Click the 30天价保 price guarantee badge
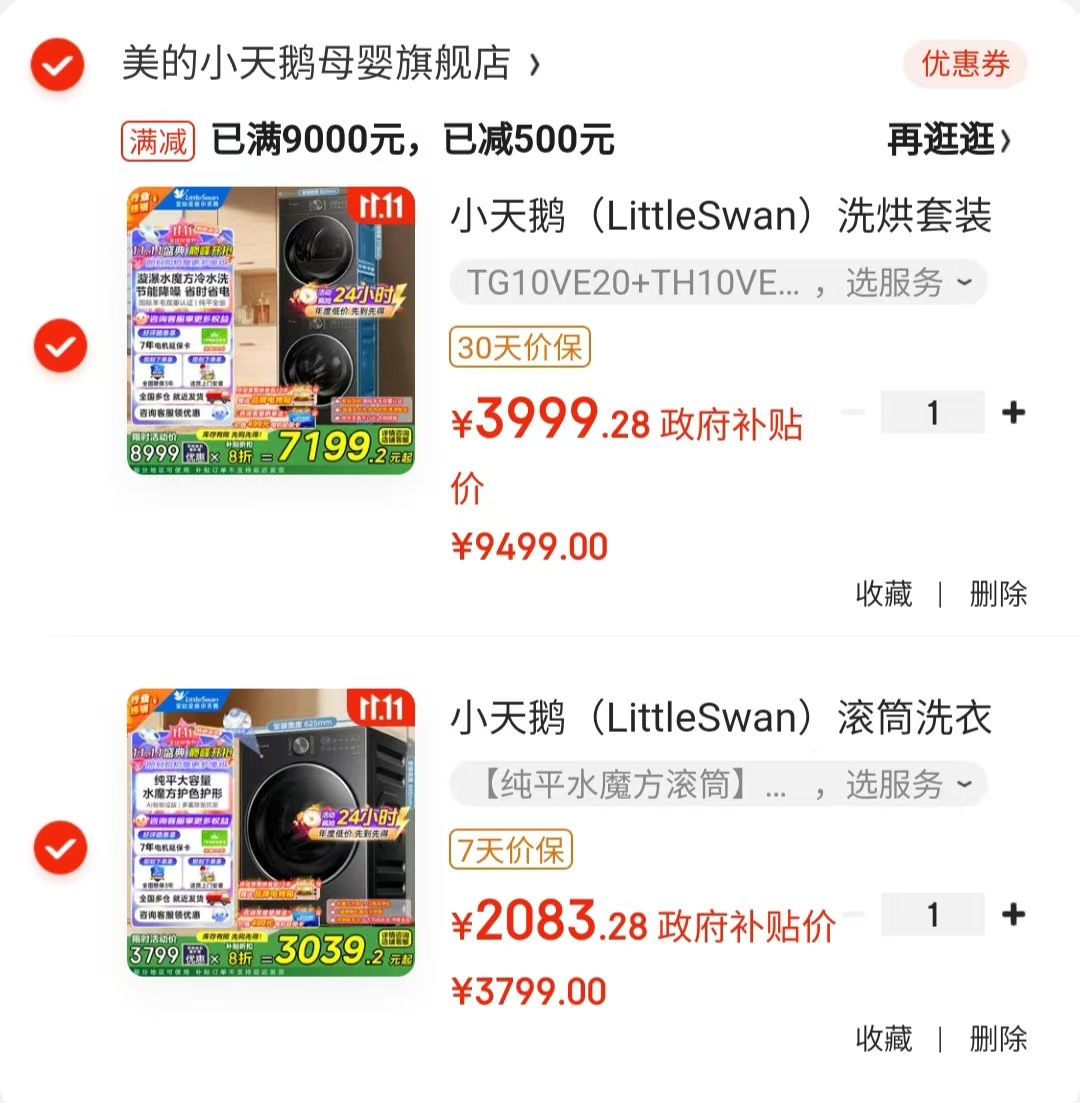This screenshot has height=1103, width=1080. pos(519,347)
